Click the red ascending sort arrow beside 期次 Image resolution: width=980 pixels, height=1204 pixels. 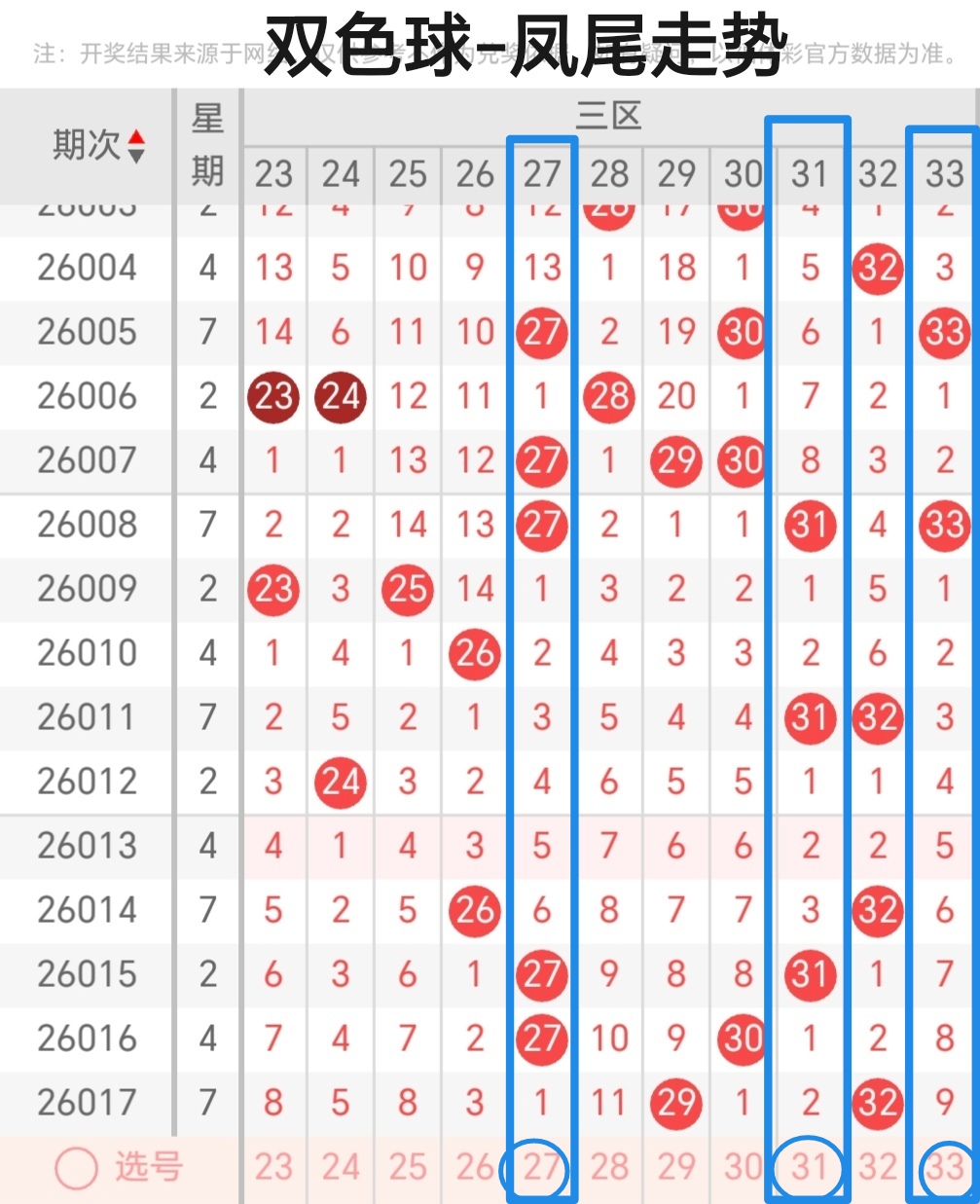[x=136, y=137]
